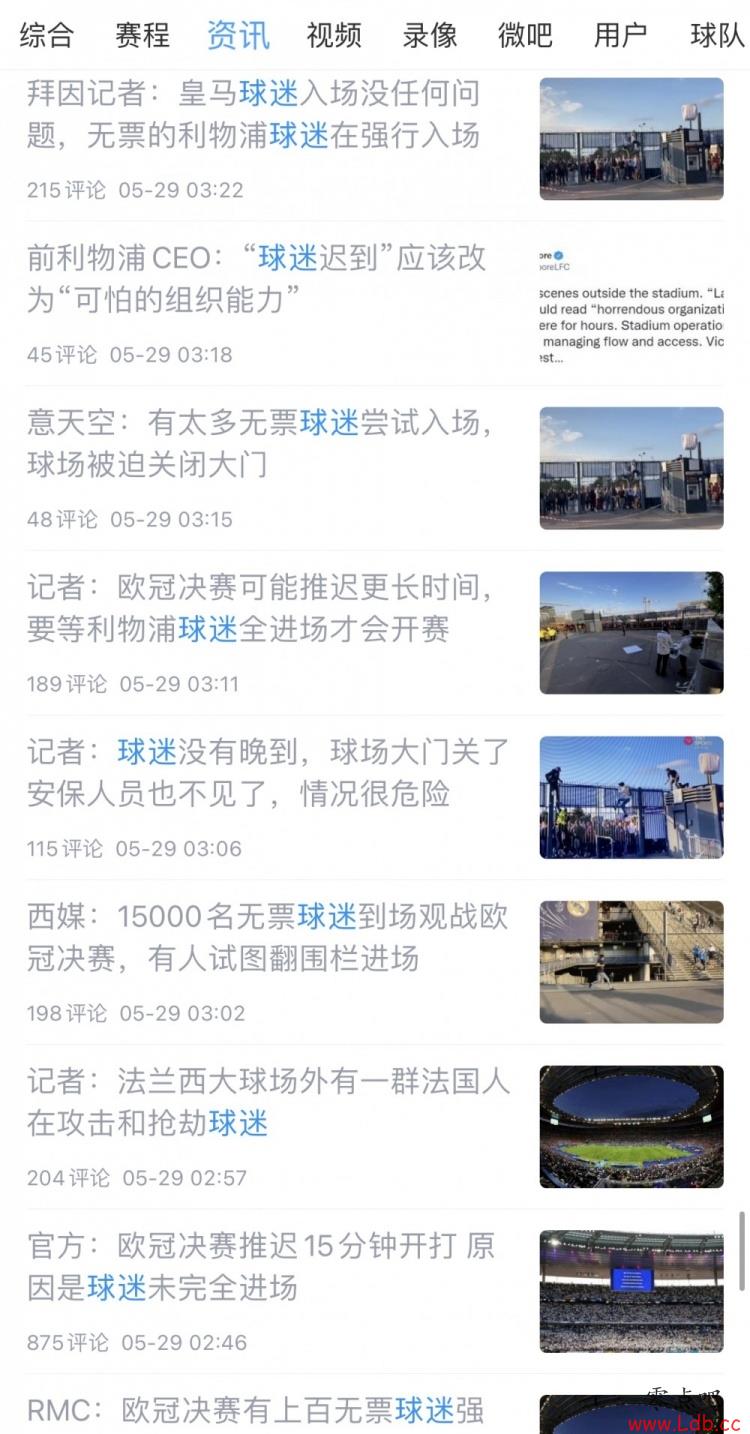Read article 球迷没有晚到，球场大门关了
750x1434 pixels.
point(375,797)
